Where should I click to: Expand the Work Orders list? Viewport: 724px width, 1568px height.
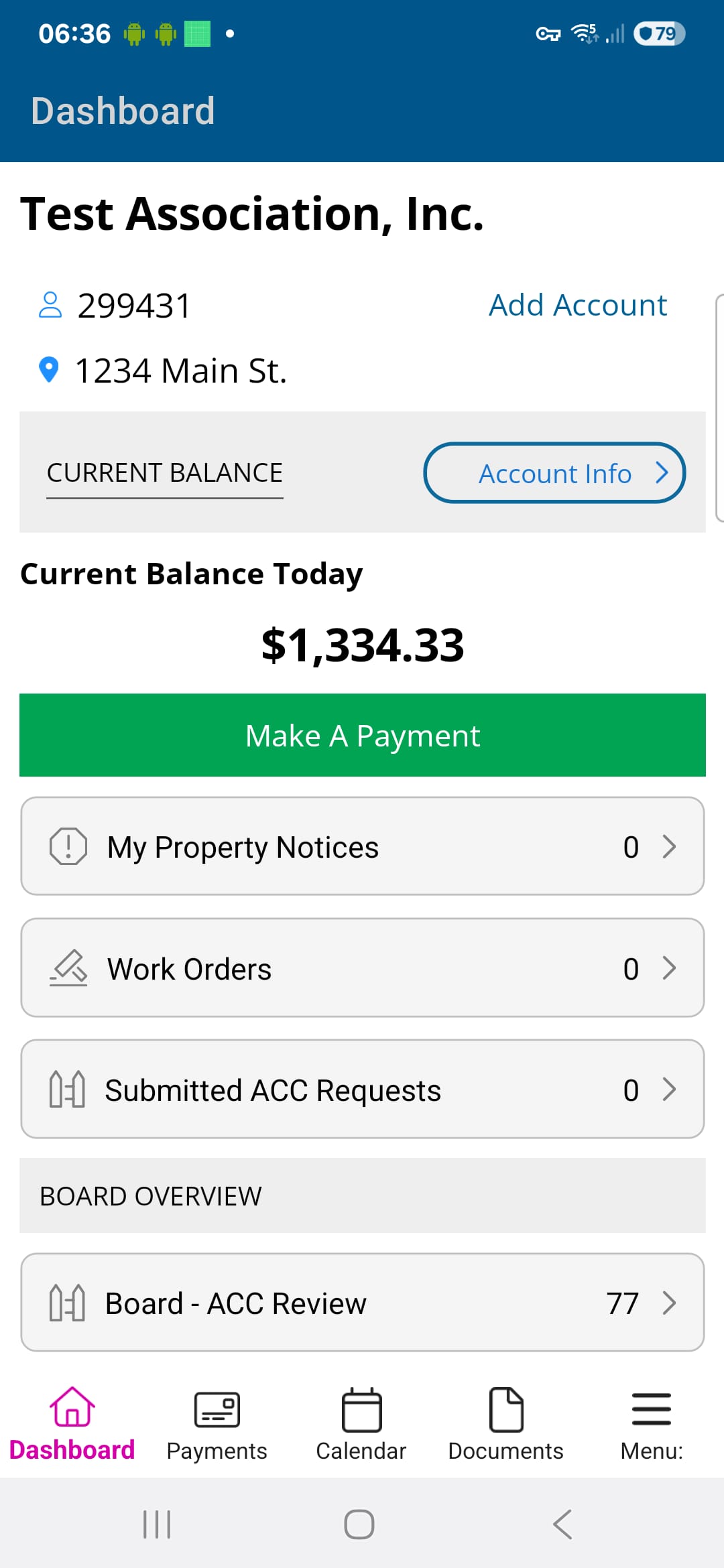tap(669, 968)
